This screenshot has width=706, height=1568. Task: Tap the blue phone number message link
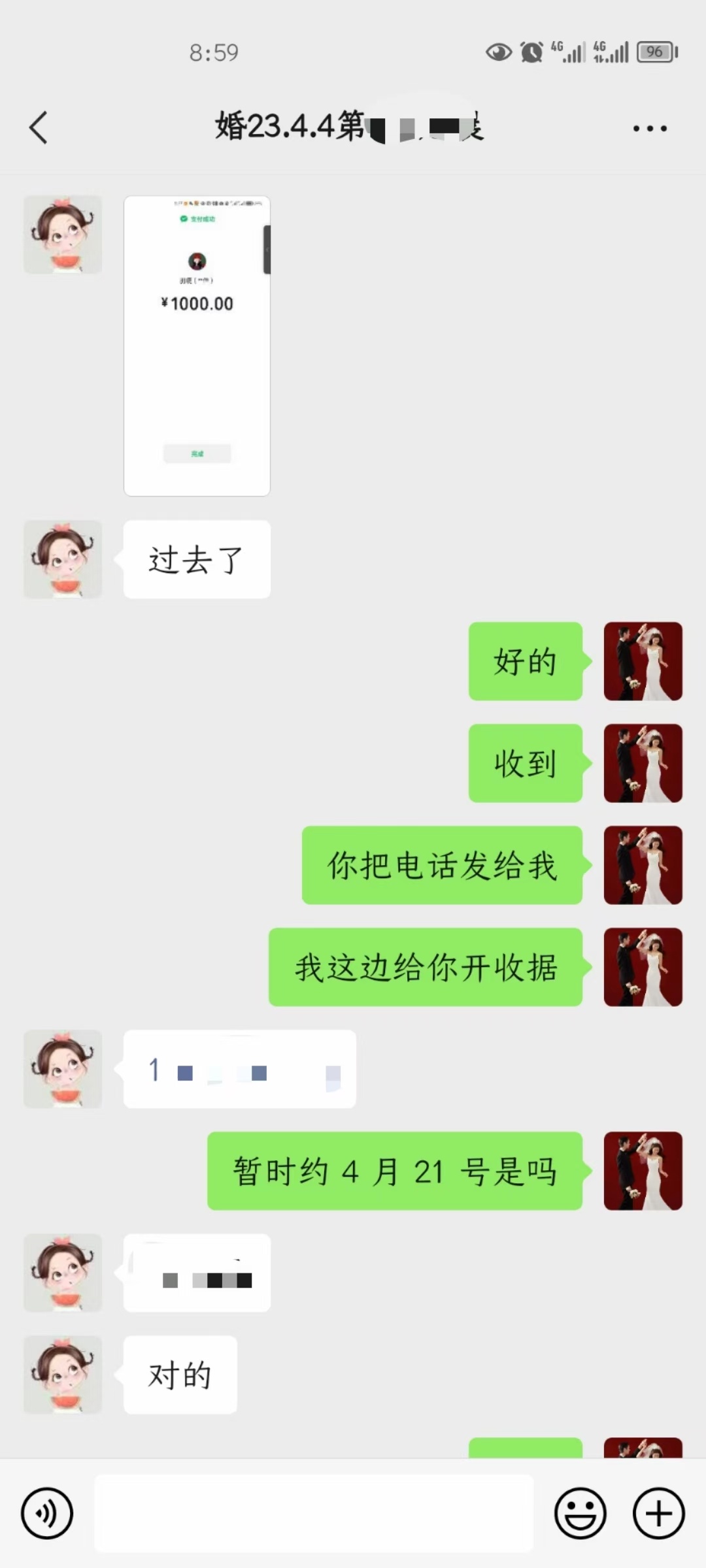point(240,1069)
